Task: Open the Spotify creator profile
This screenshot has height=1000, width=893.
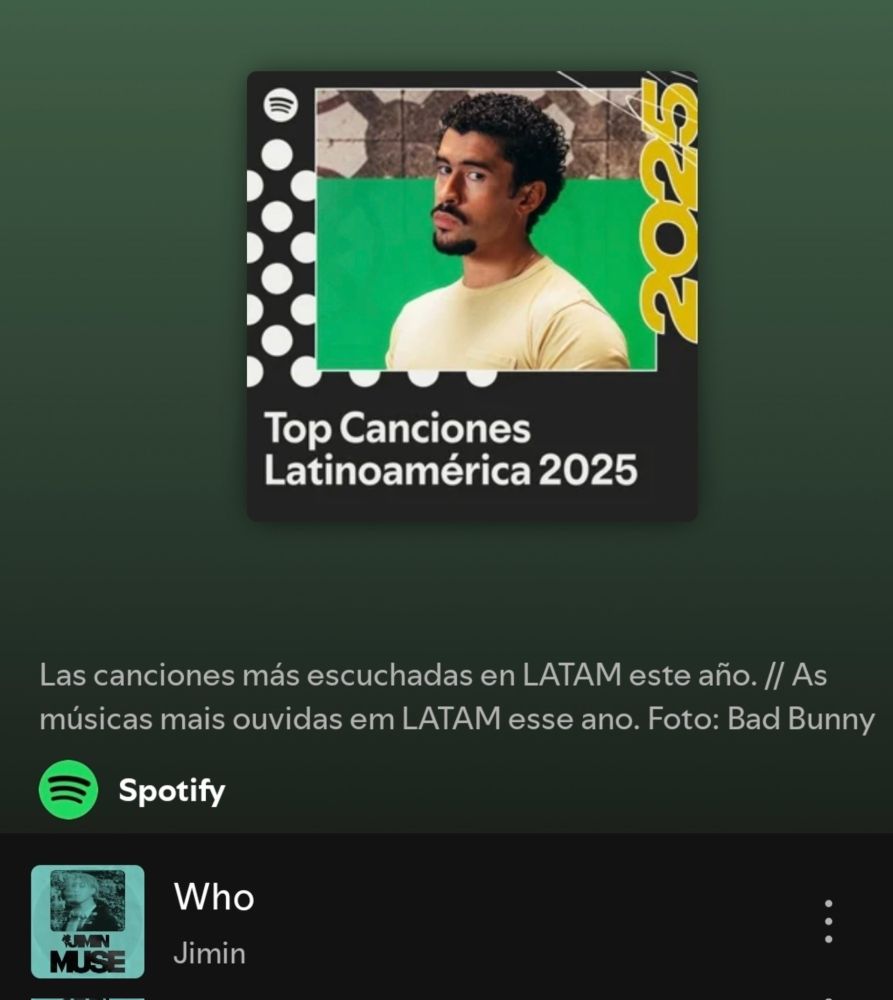Action: (170, 791)
